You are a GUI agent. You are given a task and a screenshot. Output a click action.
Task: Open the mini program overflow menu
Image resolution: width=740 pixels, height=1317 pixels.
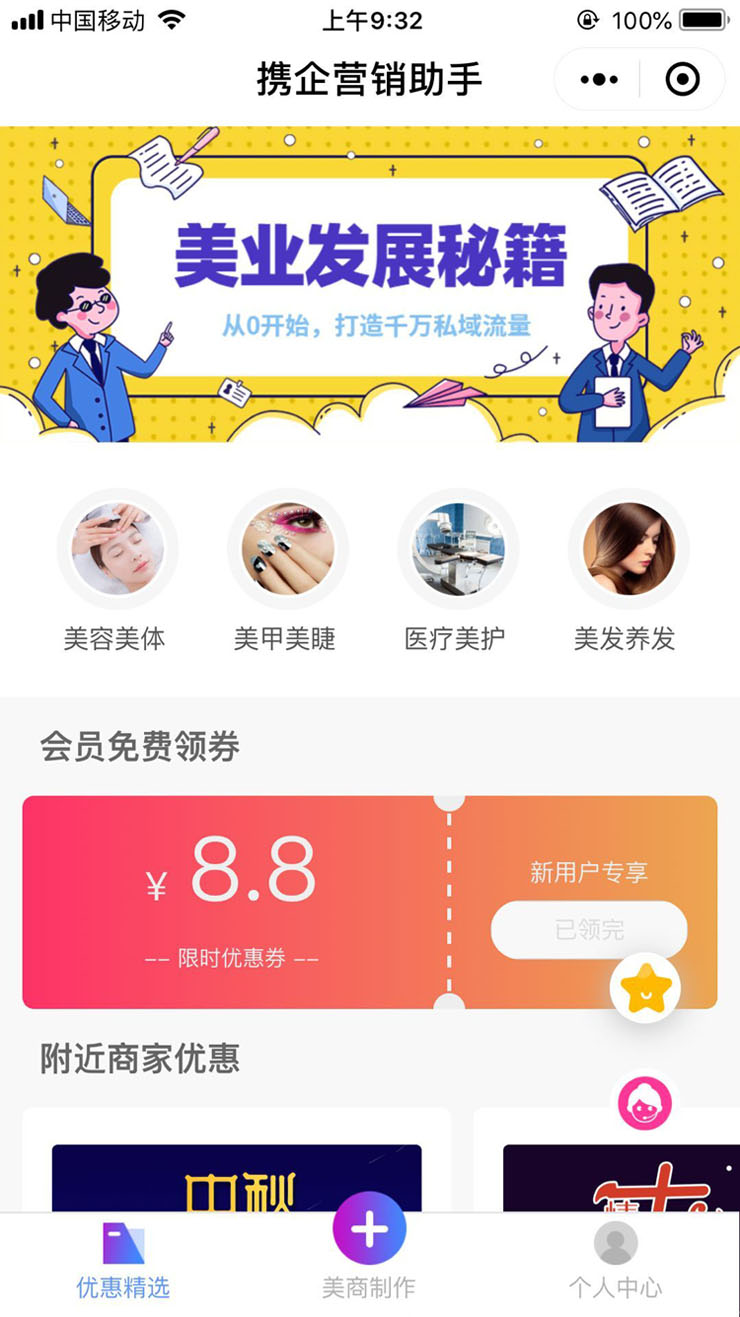(x=599, y=80)
